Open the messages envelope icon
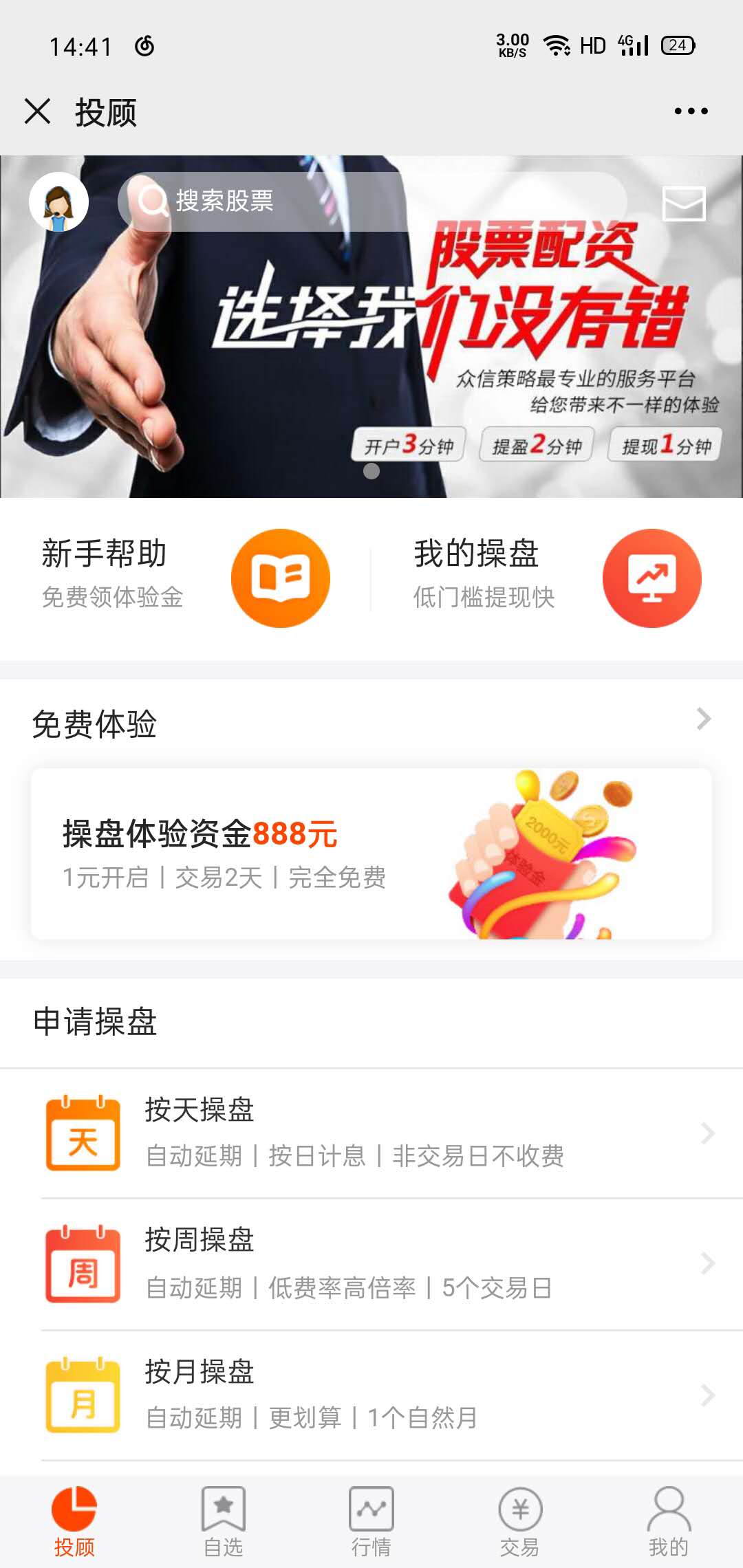Screen dimensions: 743x1568 [683, 204]
